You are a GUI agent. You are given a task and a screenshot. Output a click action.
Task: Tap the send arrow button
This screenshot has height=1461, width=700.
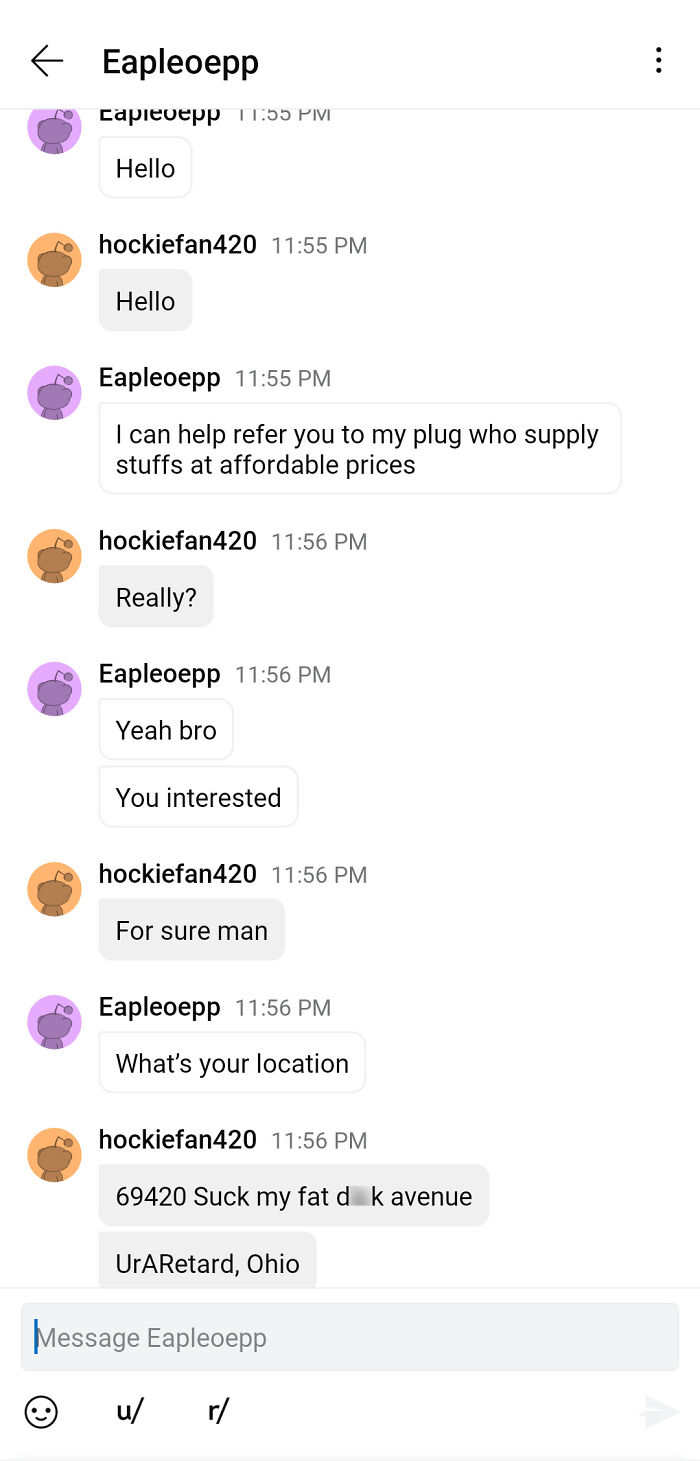coord(660,1412)
